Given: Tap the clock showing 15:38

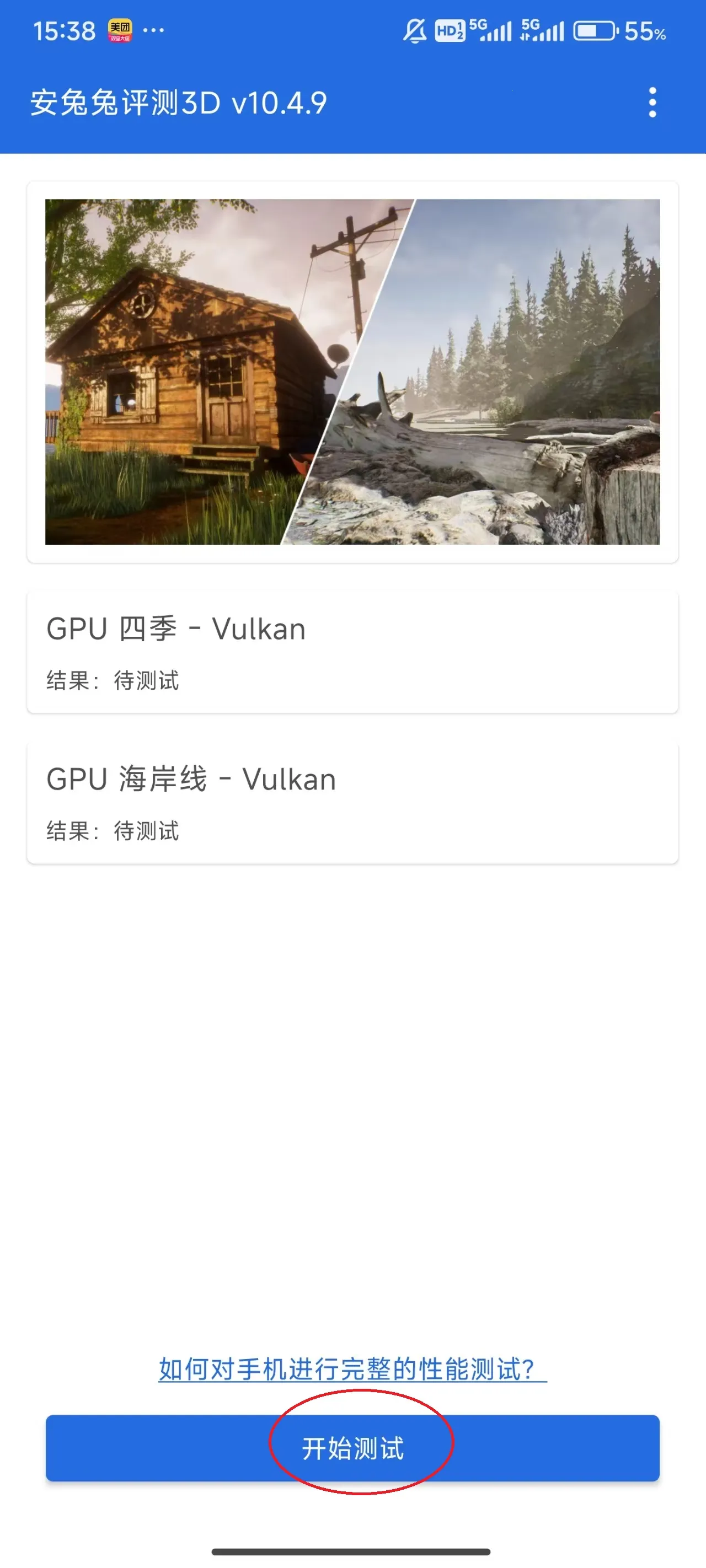Looking at the screenshot, I should click(63, 29).
